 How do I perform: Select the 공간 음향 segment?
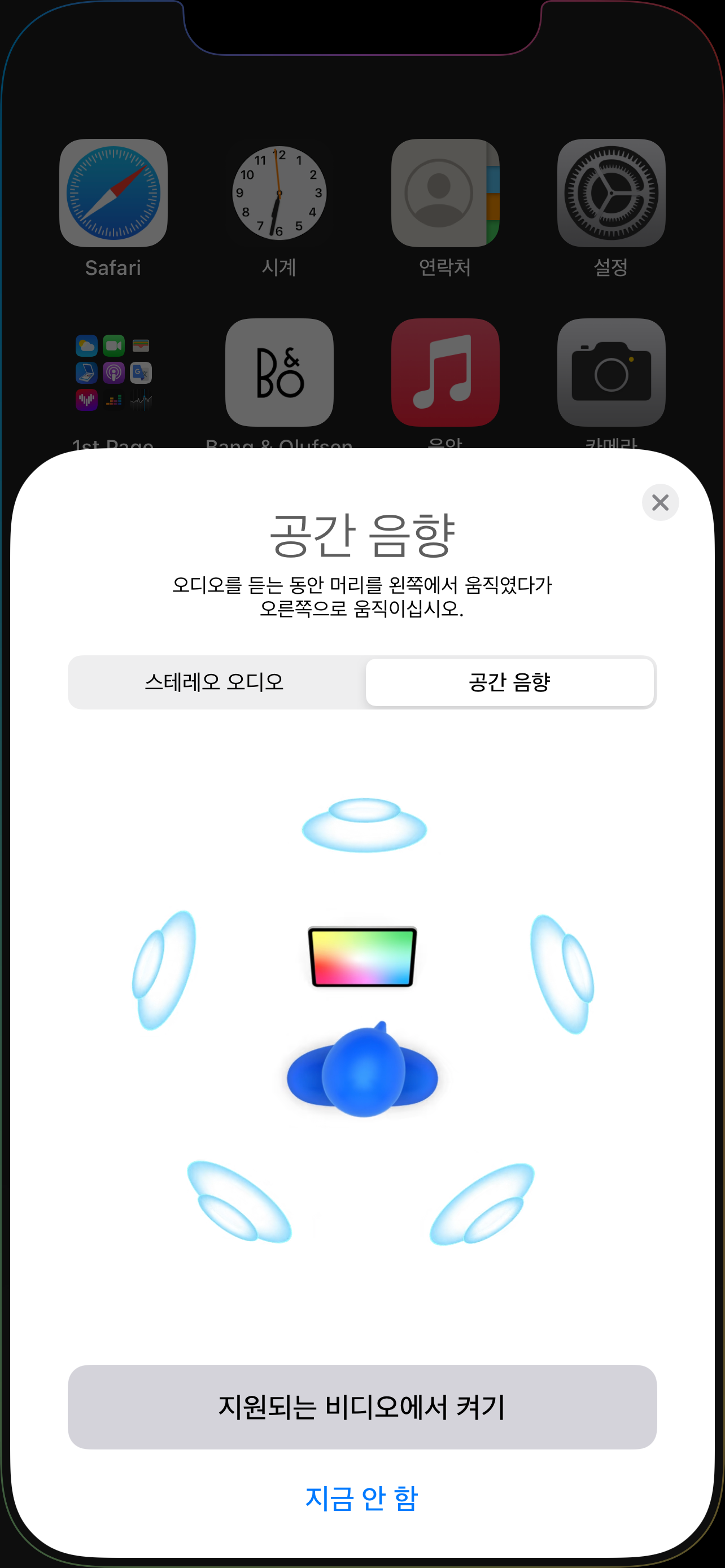coord(509,682)
